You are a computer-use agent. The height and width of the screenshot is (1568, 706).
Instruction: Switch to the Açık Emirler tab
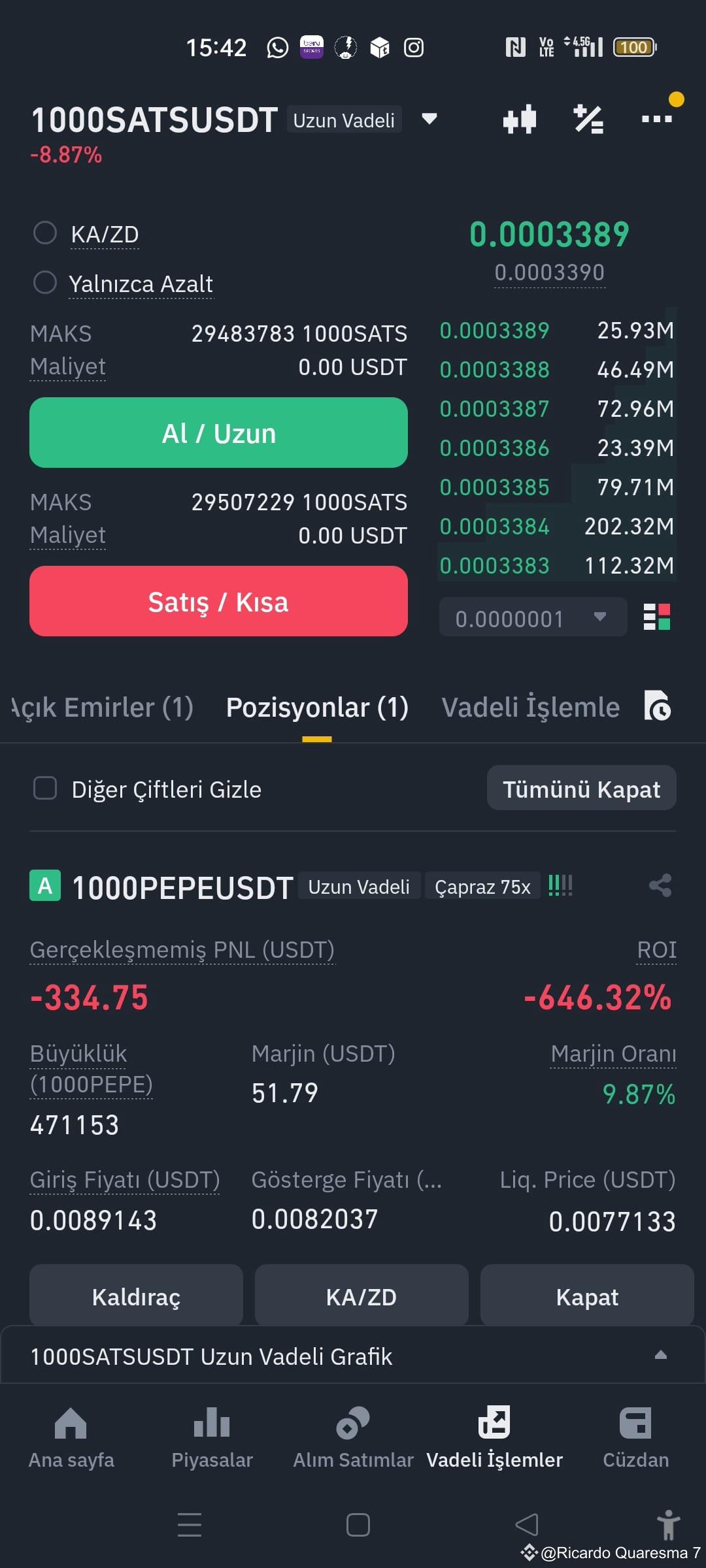[x=101, y=707]
